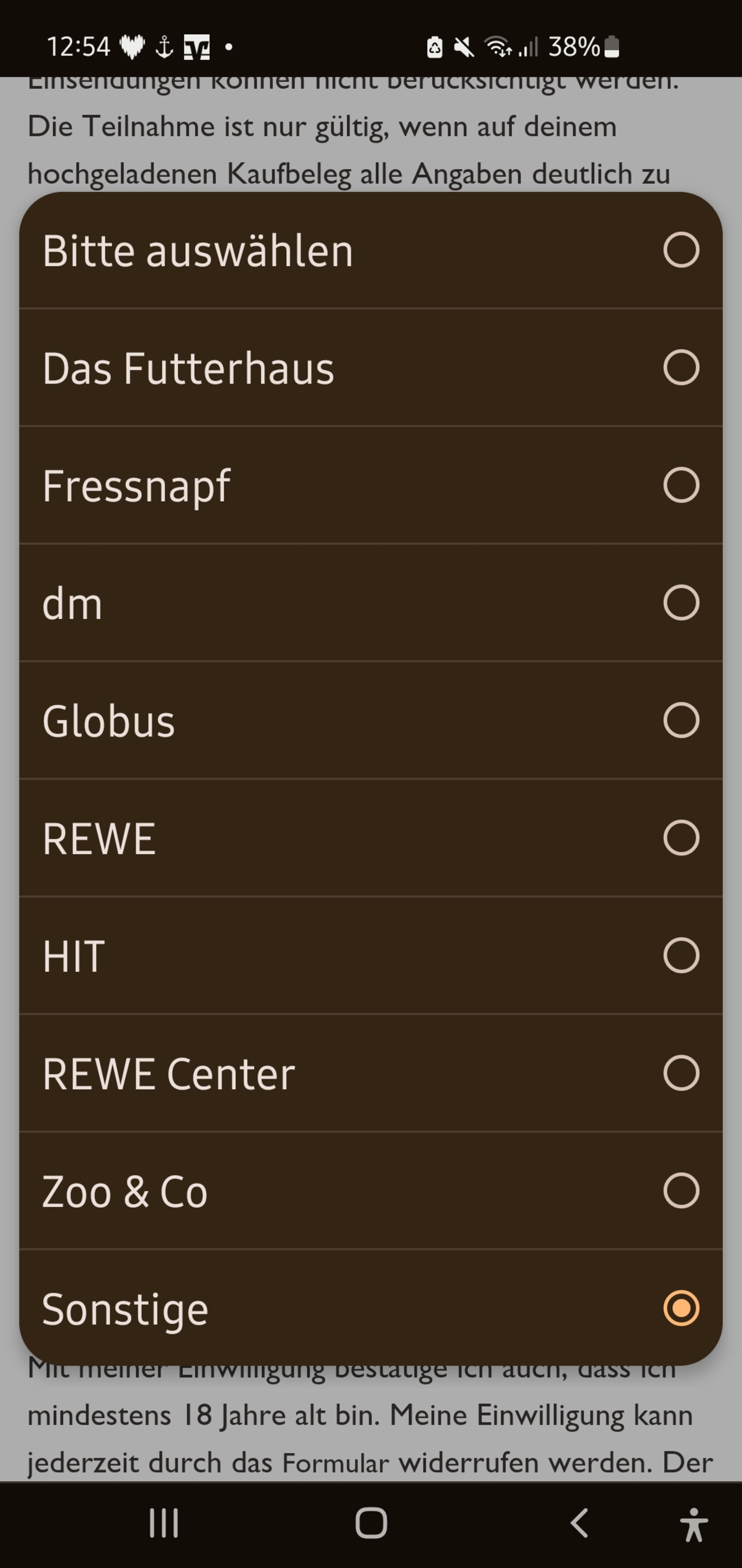Pick the dm option
Screen dimensions: 742x1568
[371, 603]
